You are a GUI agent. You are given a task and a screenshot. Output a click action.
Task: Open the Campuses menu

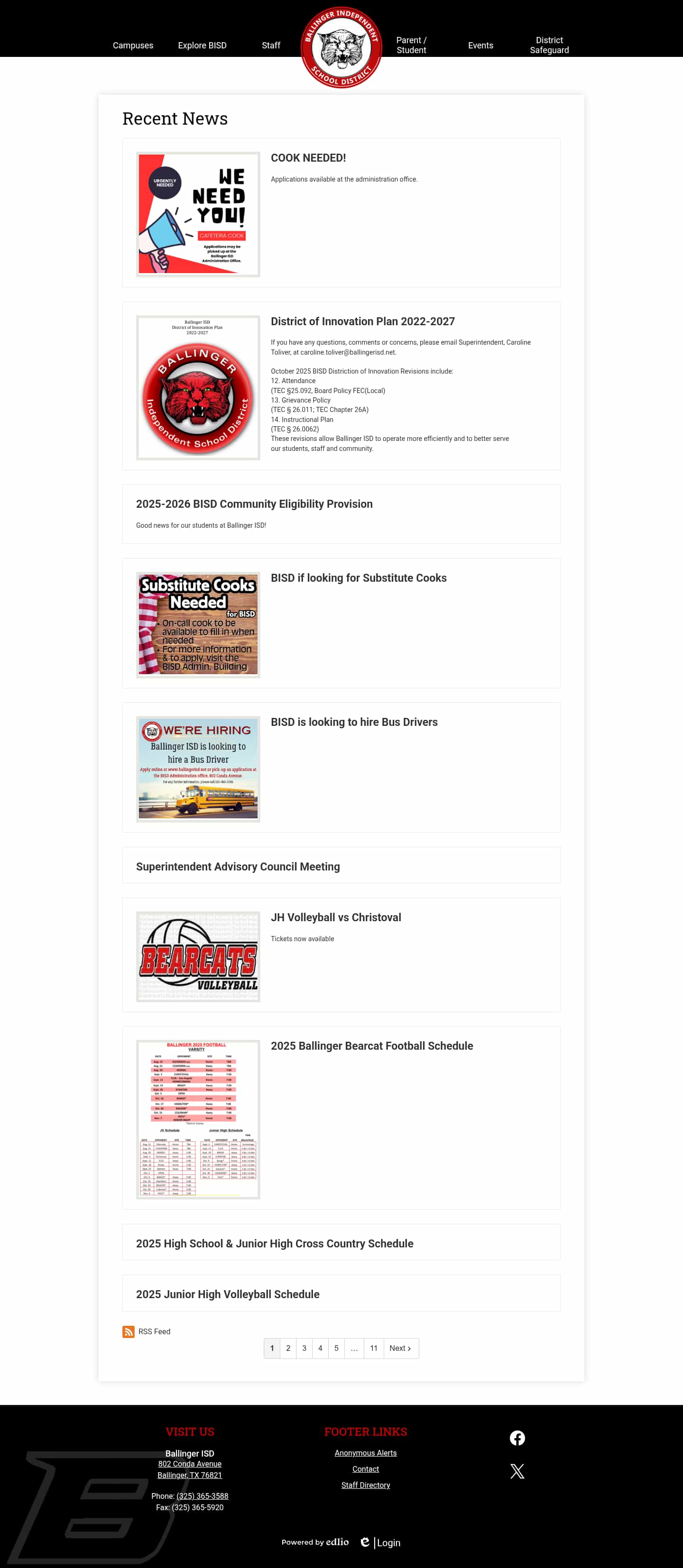133,46
